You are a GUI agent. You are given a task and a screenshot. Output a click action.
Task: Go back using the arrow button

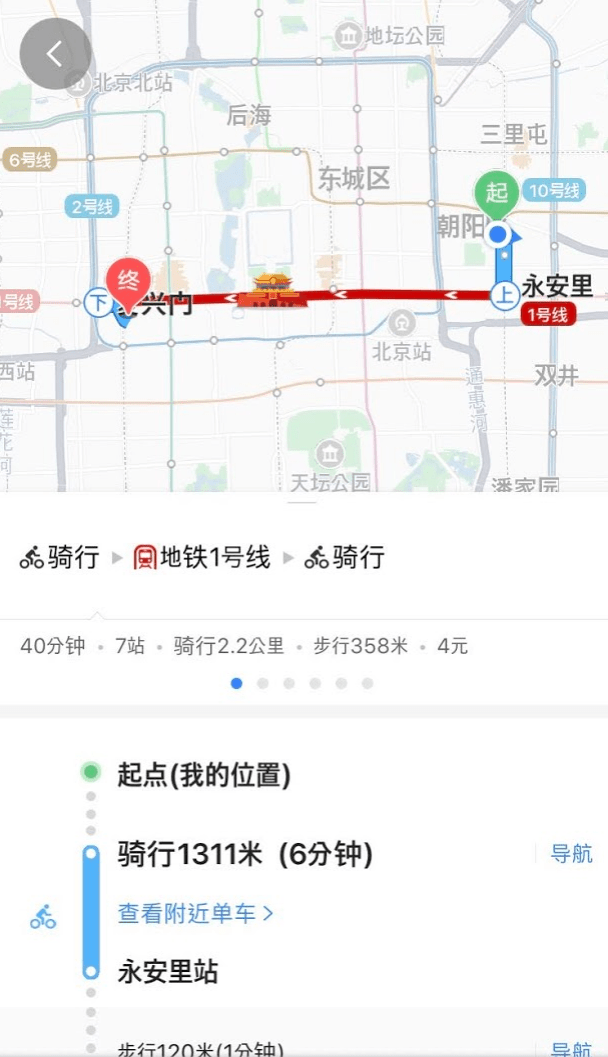tap(55, 54)
